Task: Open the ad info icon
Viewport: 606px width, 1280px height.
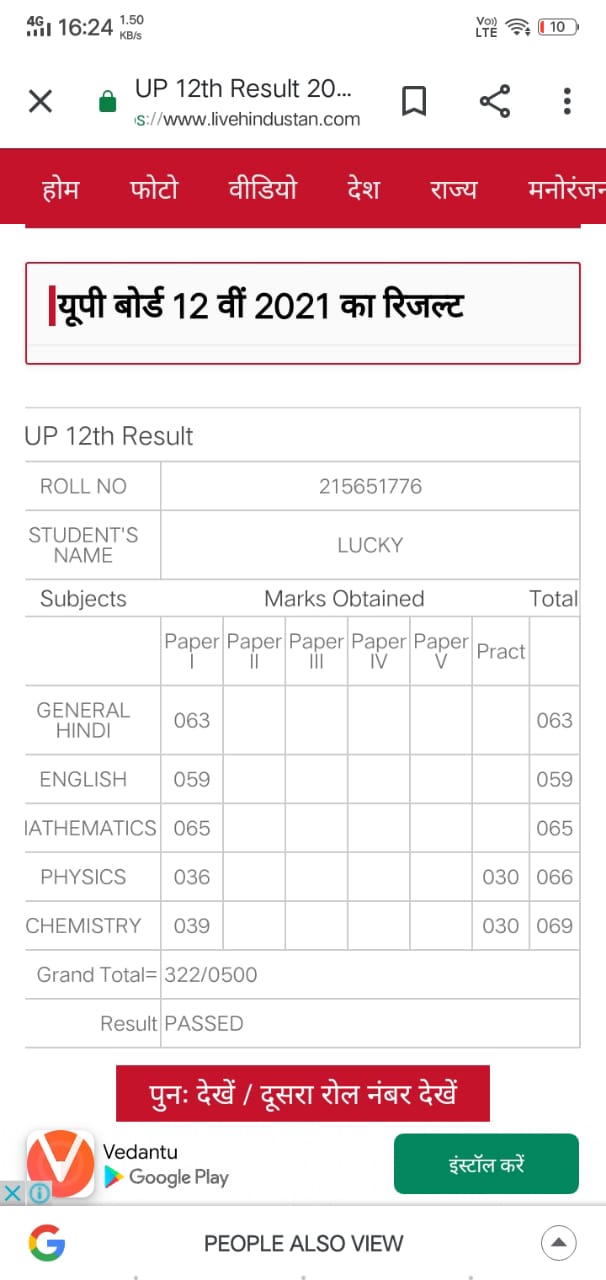Action: pos(38,1193)
